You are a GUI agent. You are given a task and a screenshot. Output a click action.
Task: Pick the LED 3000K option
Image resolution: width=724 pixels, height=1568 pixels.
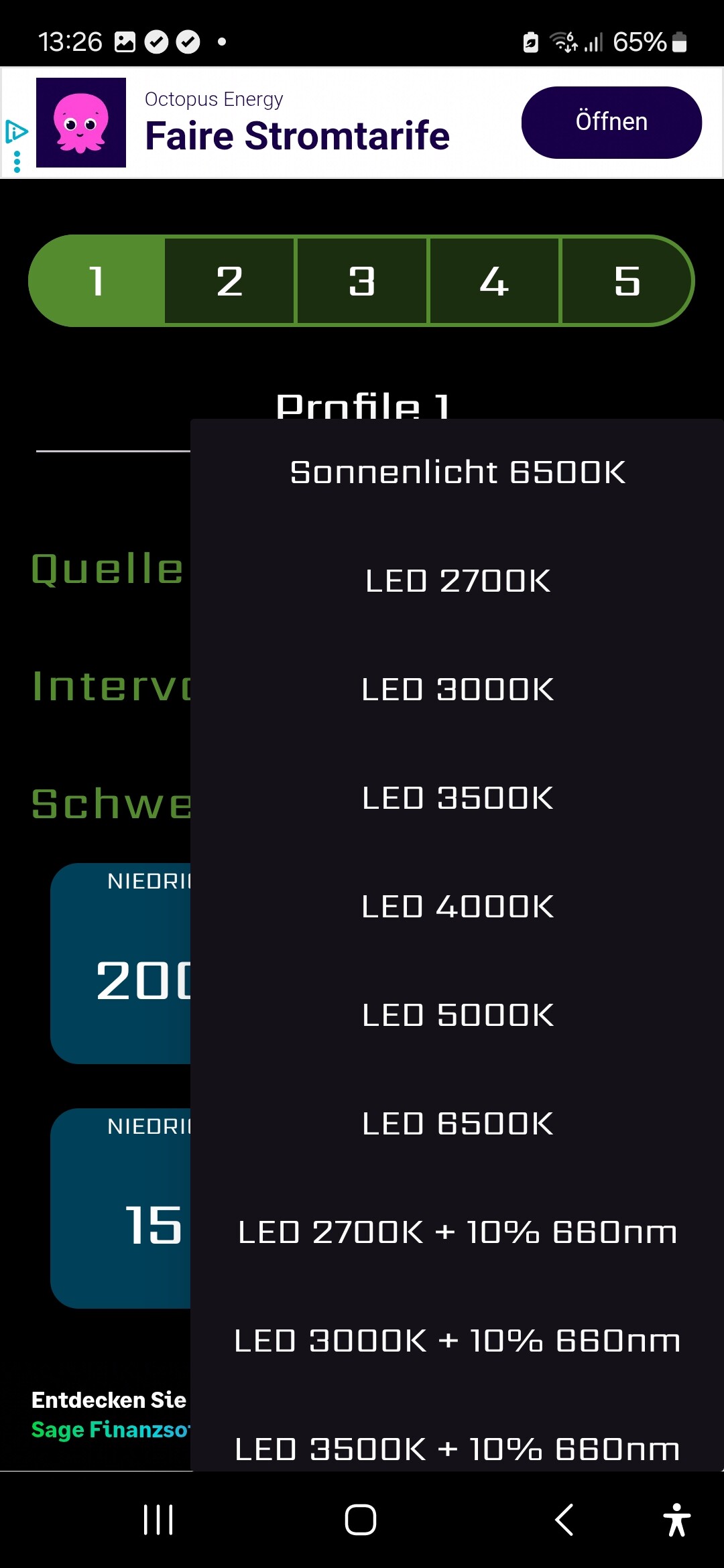[457, 690]
